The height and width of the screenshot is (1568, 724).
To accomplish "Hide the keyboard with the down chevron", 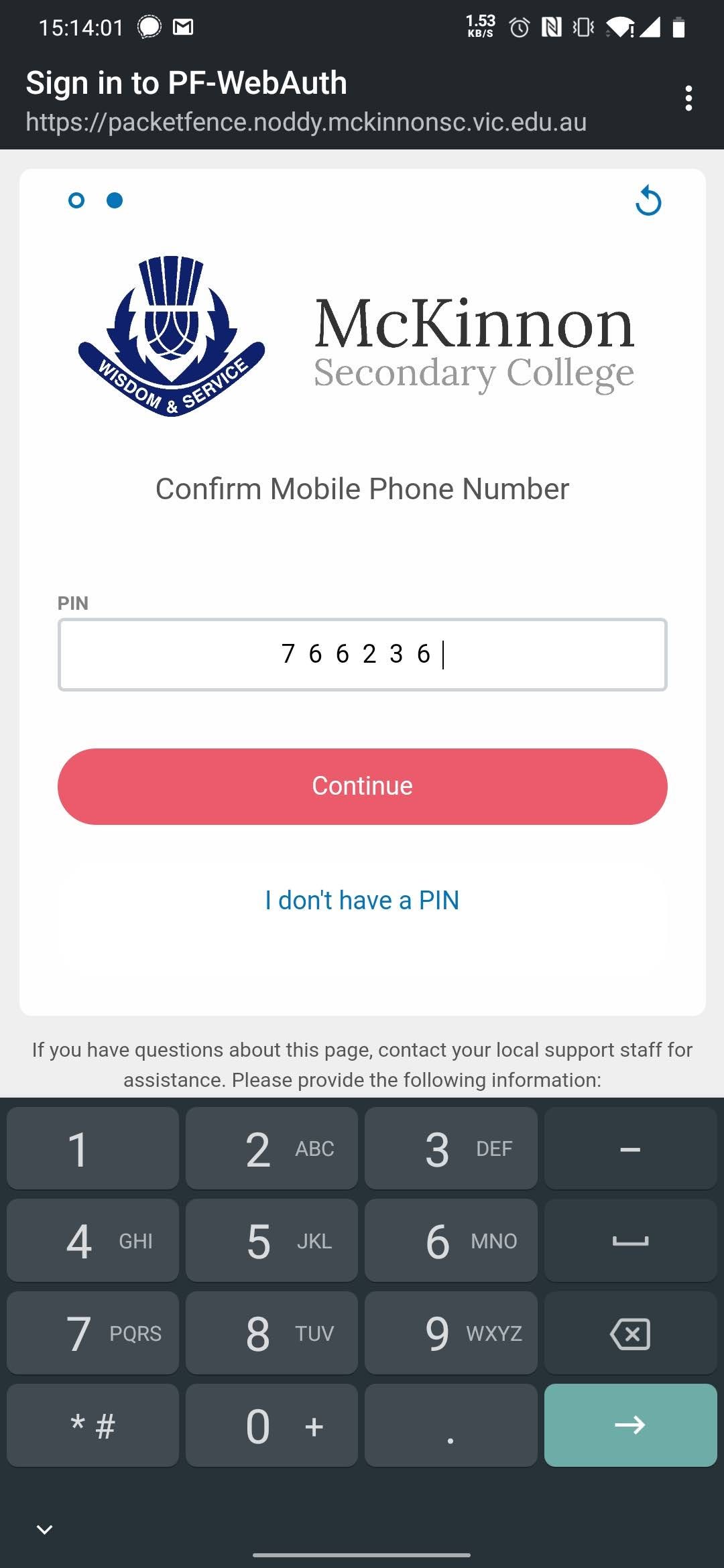I will (x=45, y=1529).
